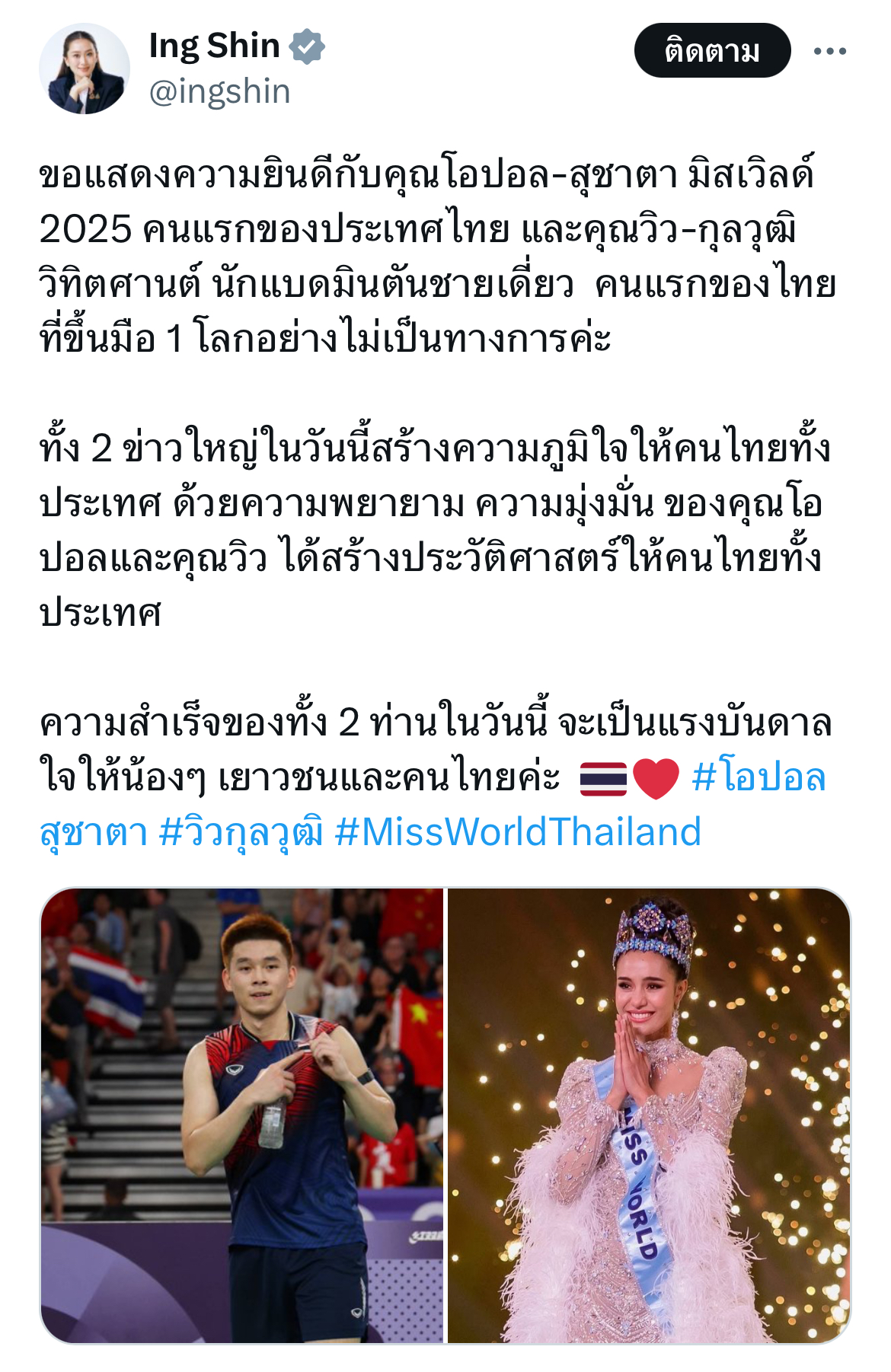Open the post's three-dot overflow menu
Screen dimensions: 891x1372
point(829,51)
